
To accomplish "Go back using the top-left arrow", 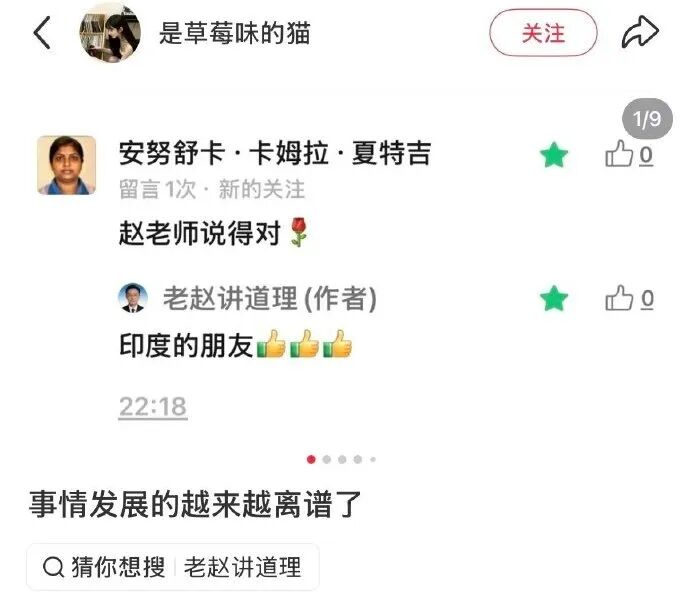I will click(x=42, y=33).
